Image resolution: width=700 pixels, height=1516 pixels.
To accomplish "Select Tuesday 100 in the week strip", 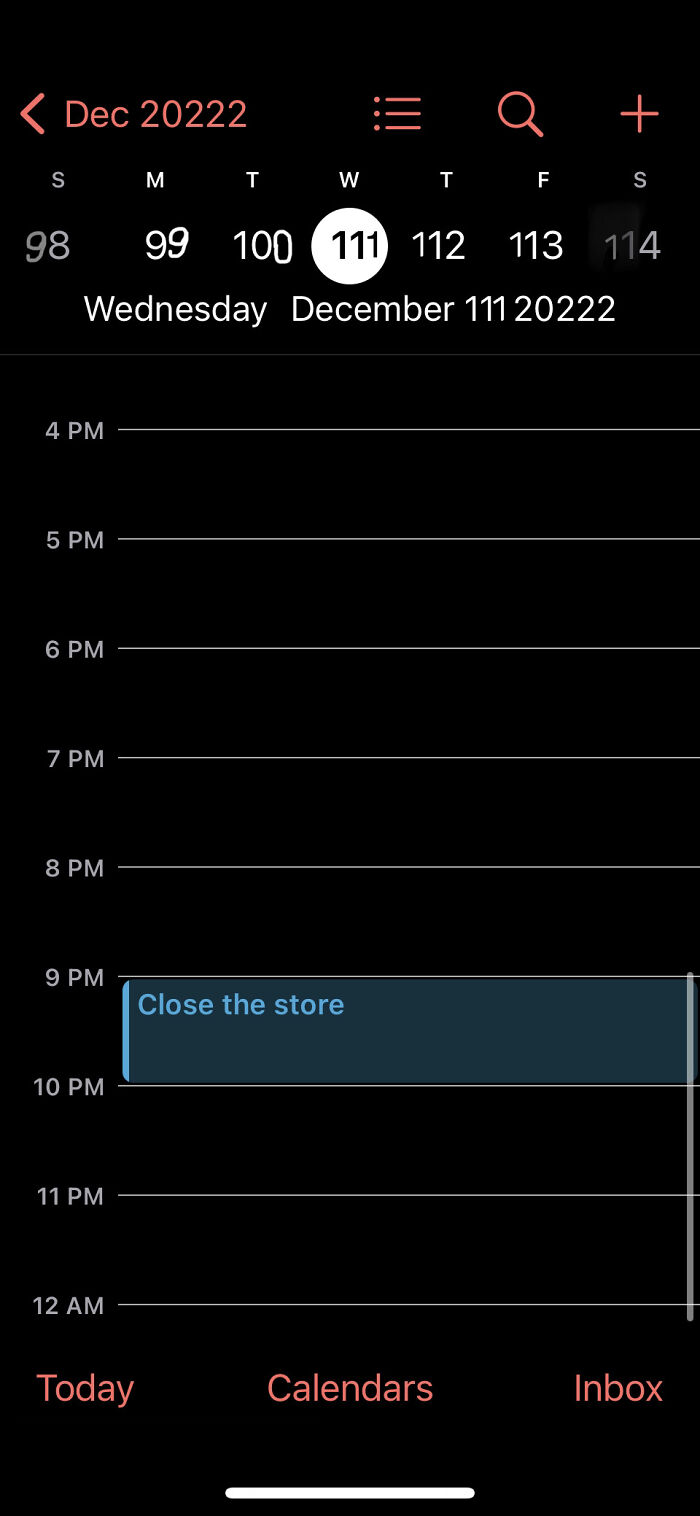I will pyautogui.click(x=262, y=246).
